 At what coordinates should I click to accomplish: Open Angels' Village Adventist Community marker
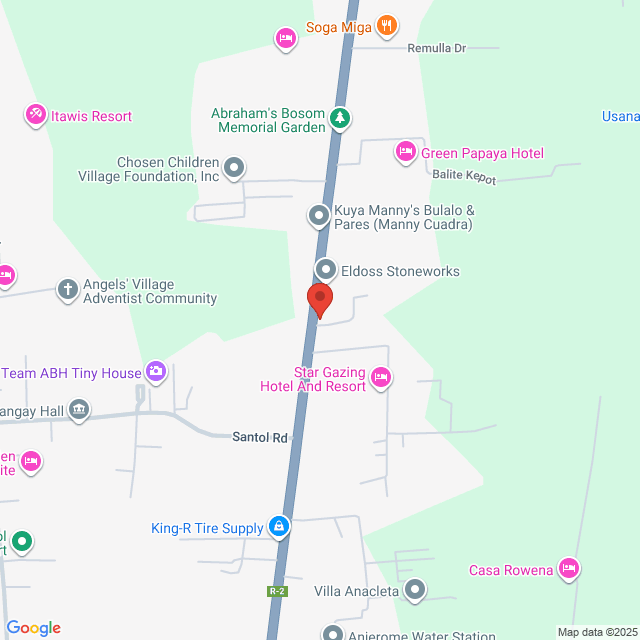pyautogui.click(x=67, y=290)
